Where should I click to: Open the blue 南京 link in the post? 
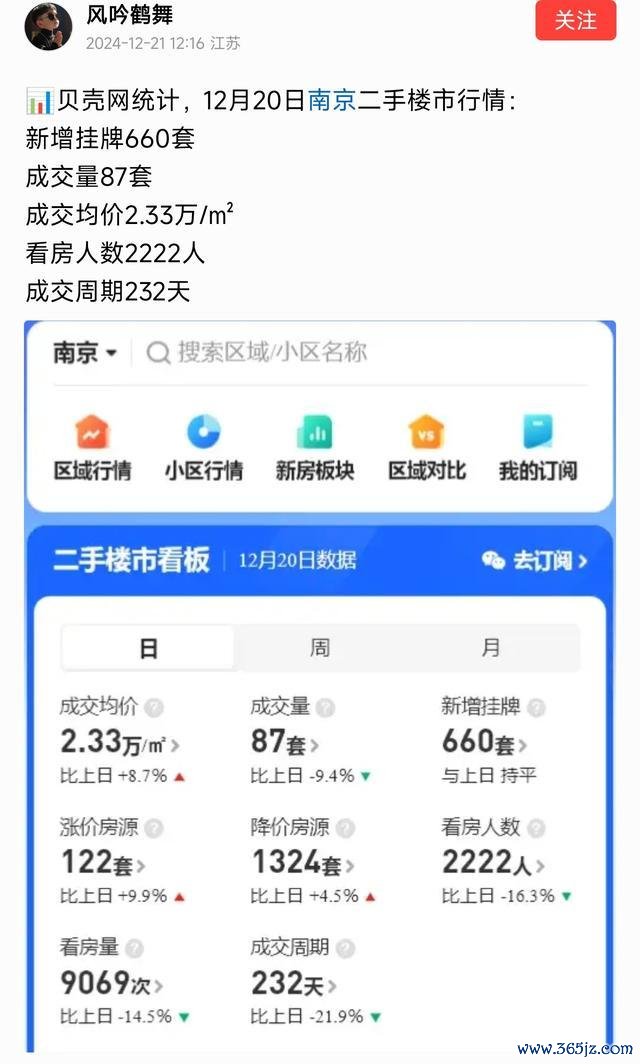[332, 100]
